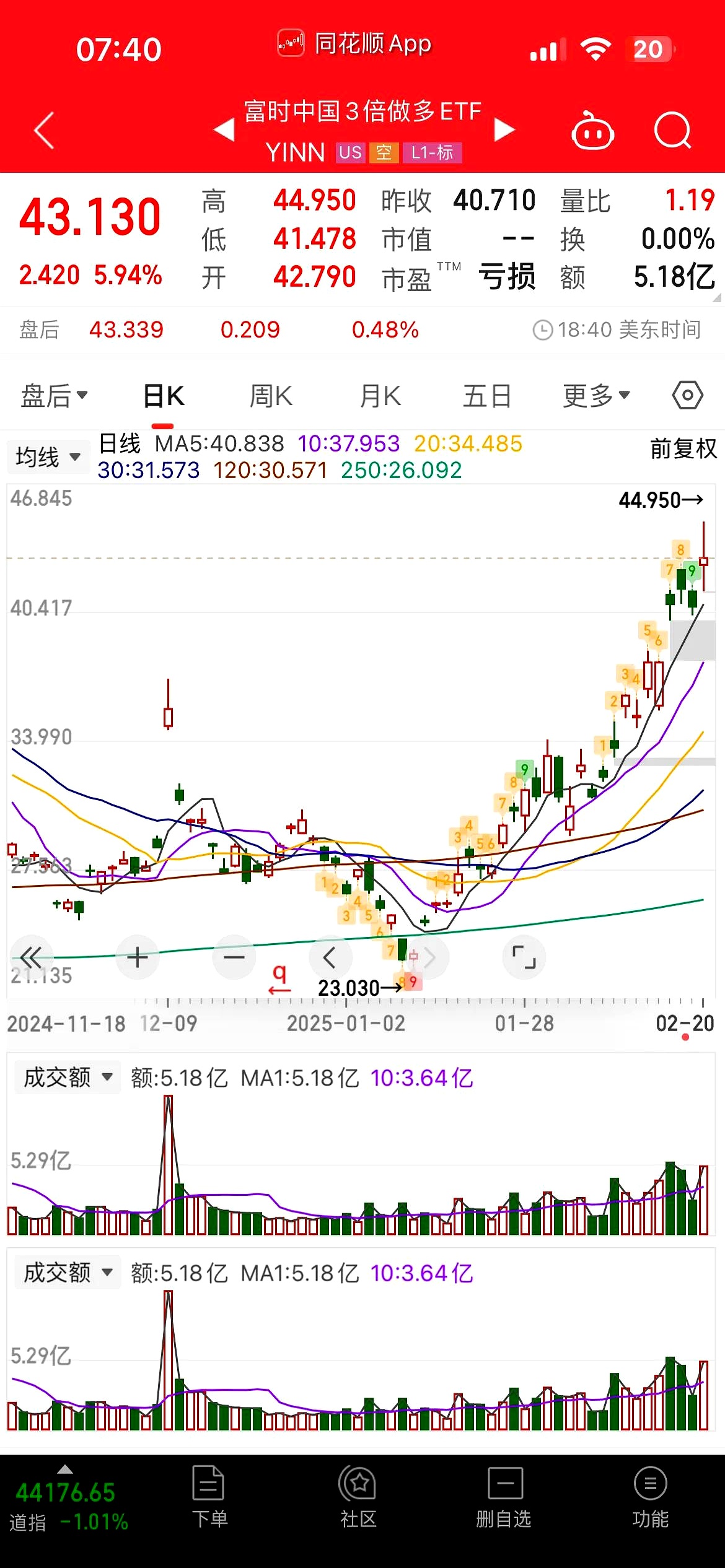725x1568 pixels.
Task: Open search with the magnifier icon
Action: (x=673, y=130)
